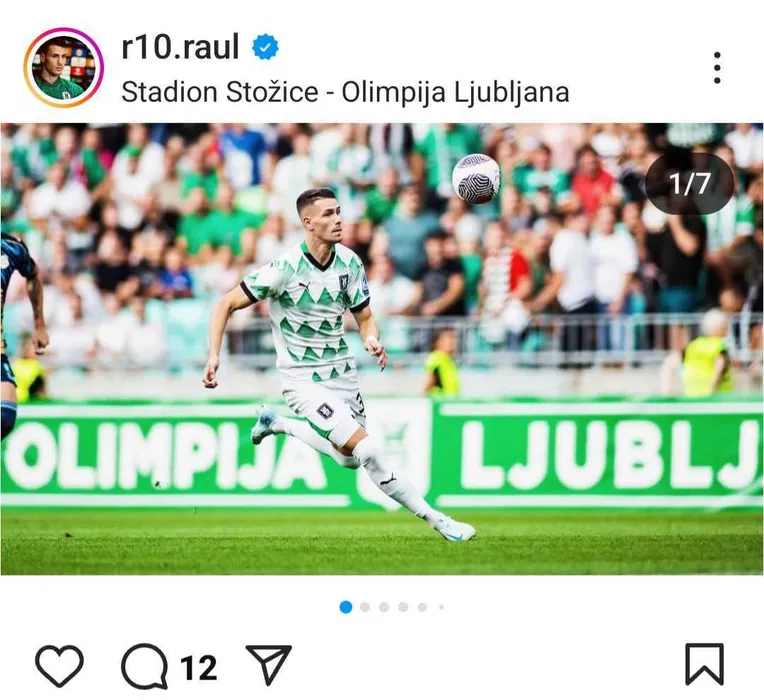Save this post with the bookmark icon
The image size is (764, 700).
(704, 665)
